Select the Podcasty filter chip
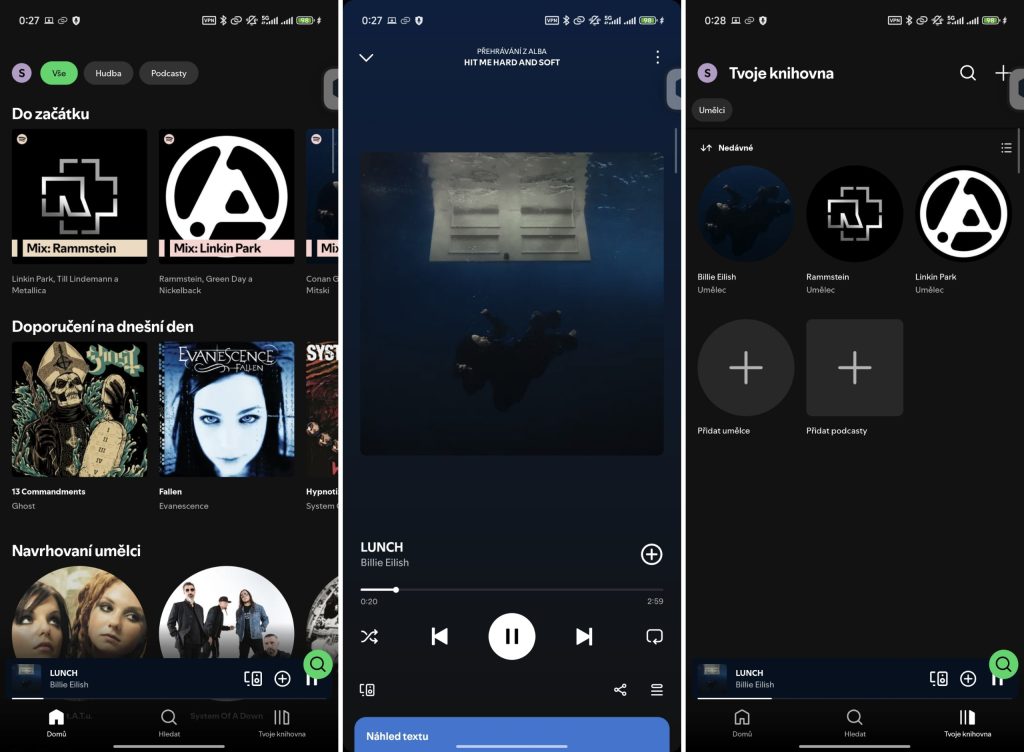The image size is (1024, 752). pos(168,73)
